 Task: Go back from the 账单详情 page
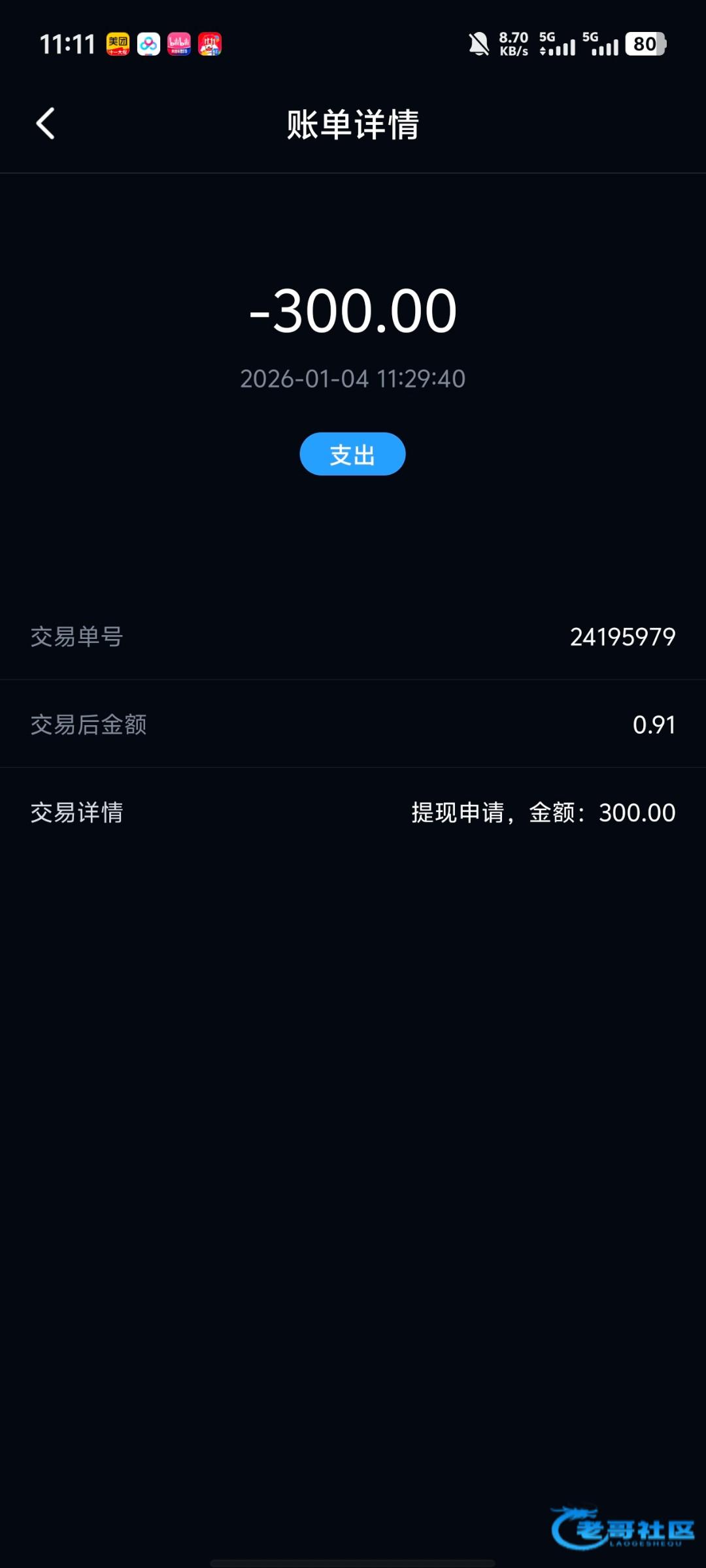(45, 123)
